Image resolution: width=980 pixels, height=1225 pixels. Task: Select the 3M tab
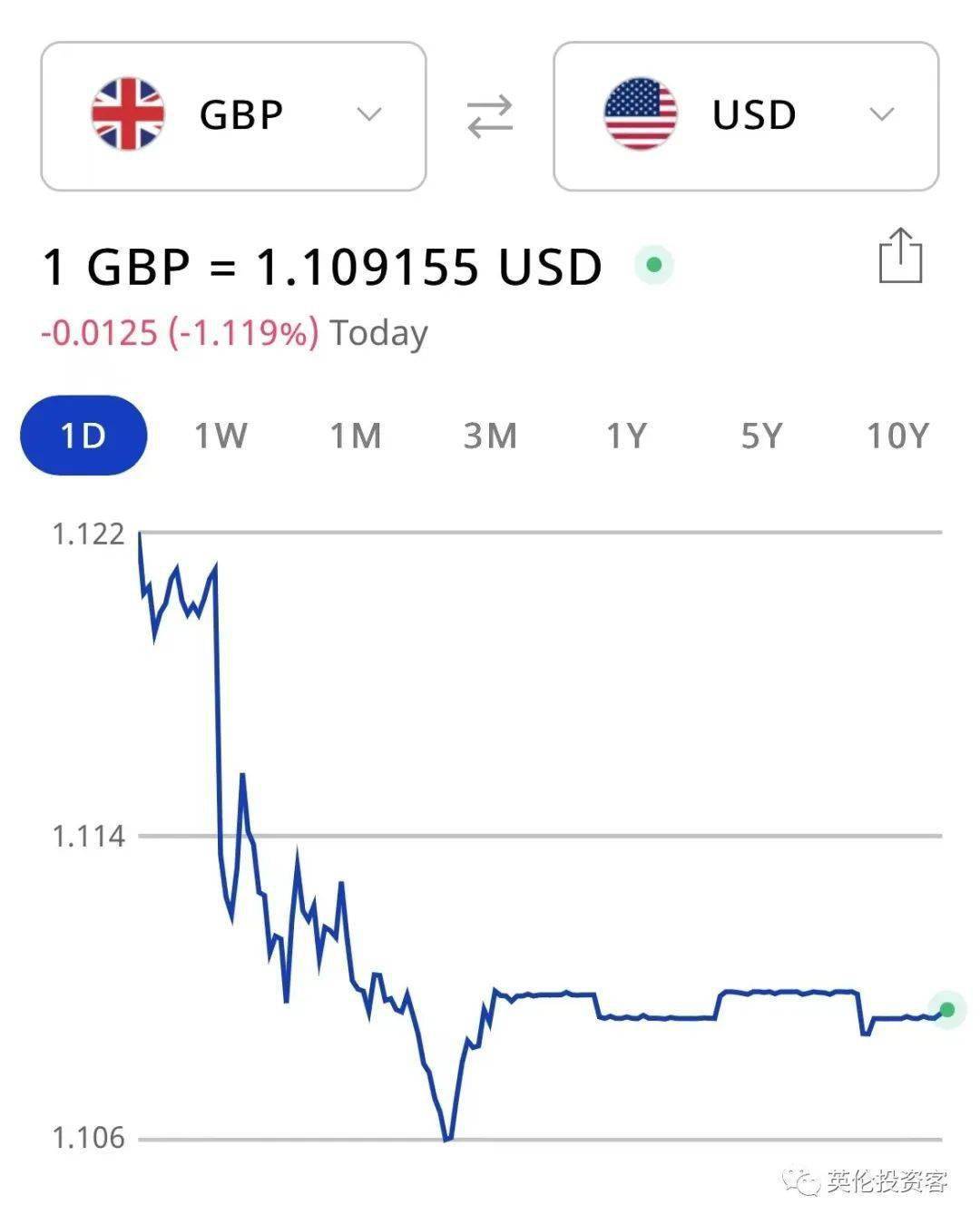[490, 436]
